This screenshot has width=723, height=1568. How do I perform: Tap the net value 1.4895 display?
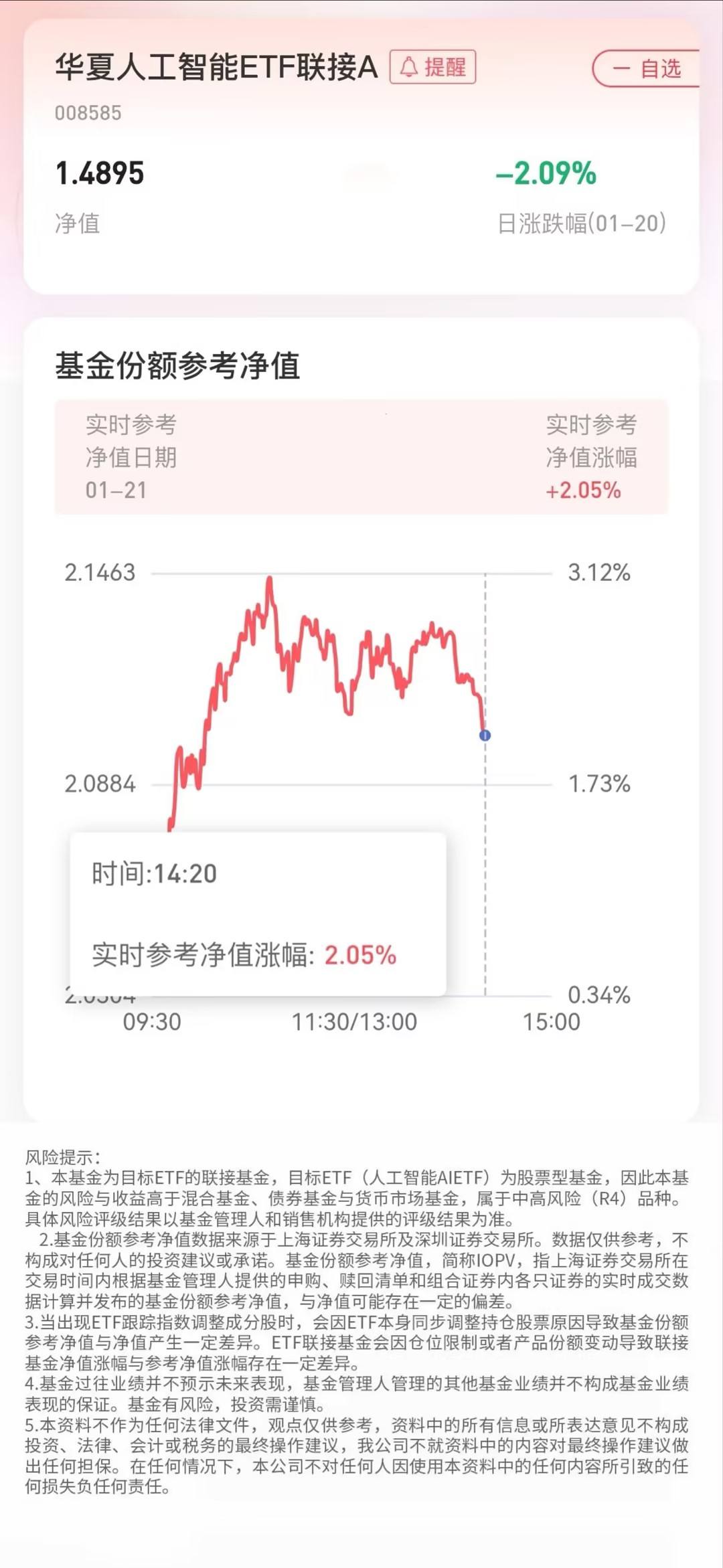click(x=100, y=173)
